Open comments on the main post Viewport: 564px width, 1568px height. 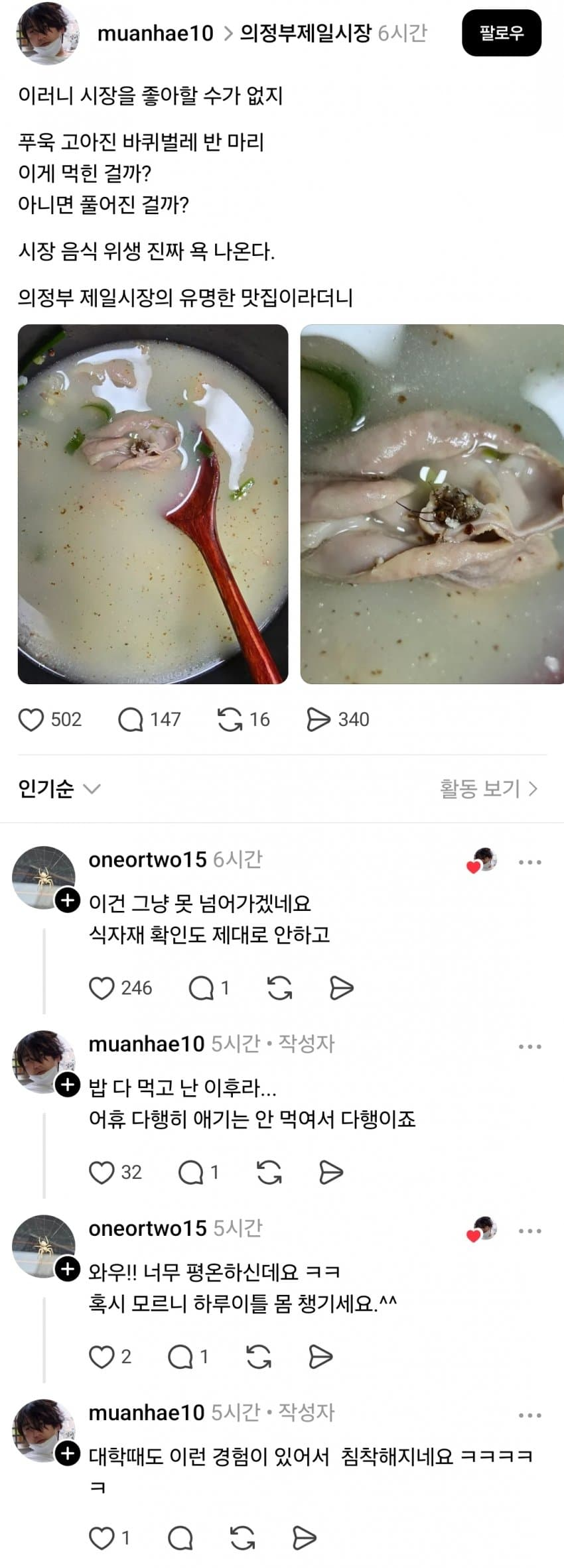(x=131, y=719)
